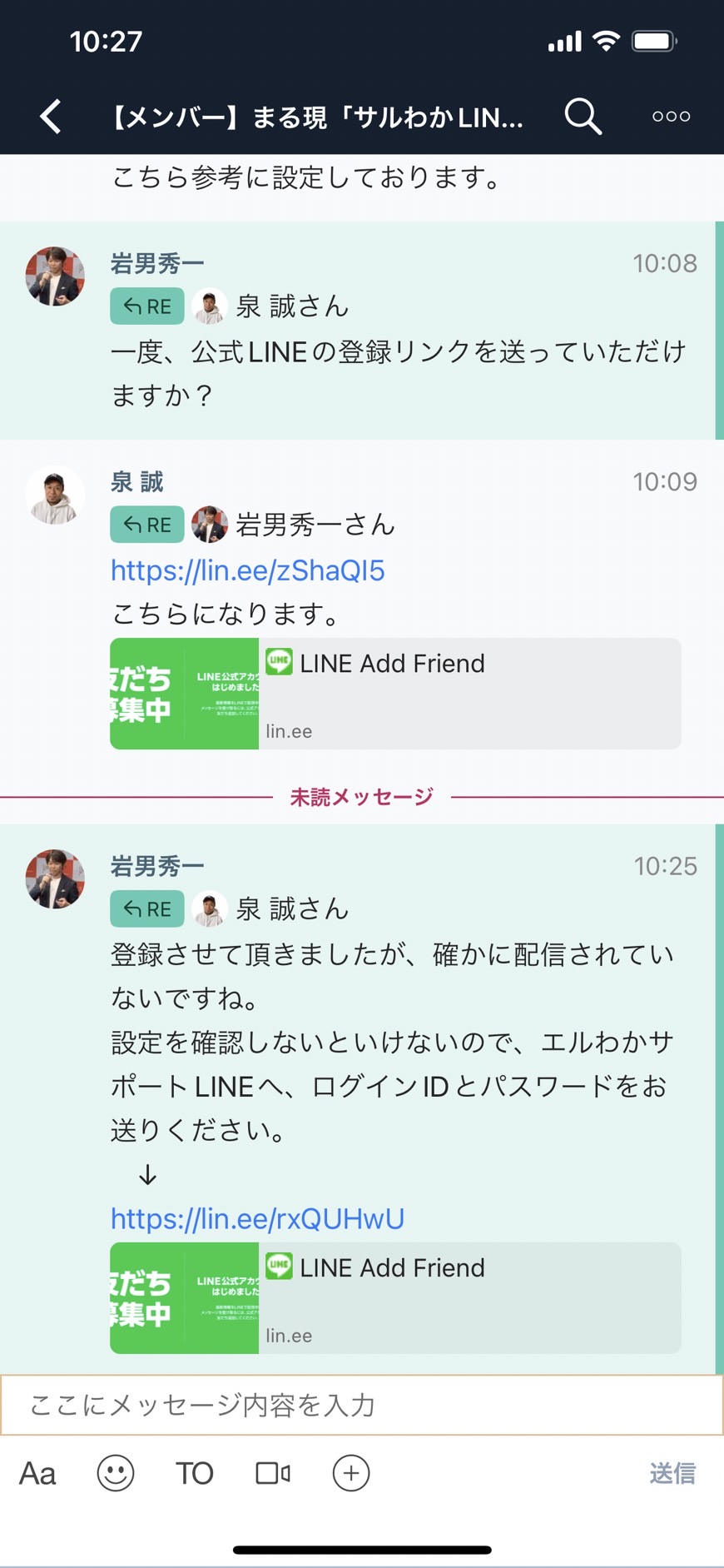
Task: View 岩男秀一's profile avatar at 10:08
Action: click(x=55, y=276)
